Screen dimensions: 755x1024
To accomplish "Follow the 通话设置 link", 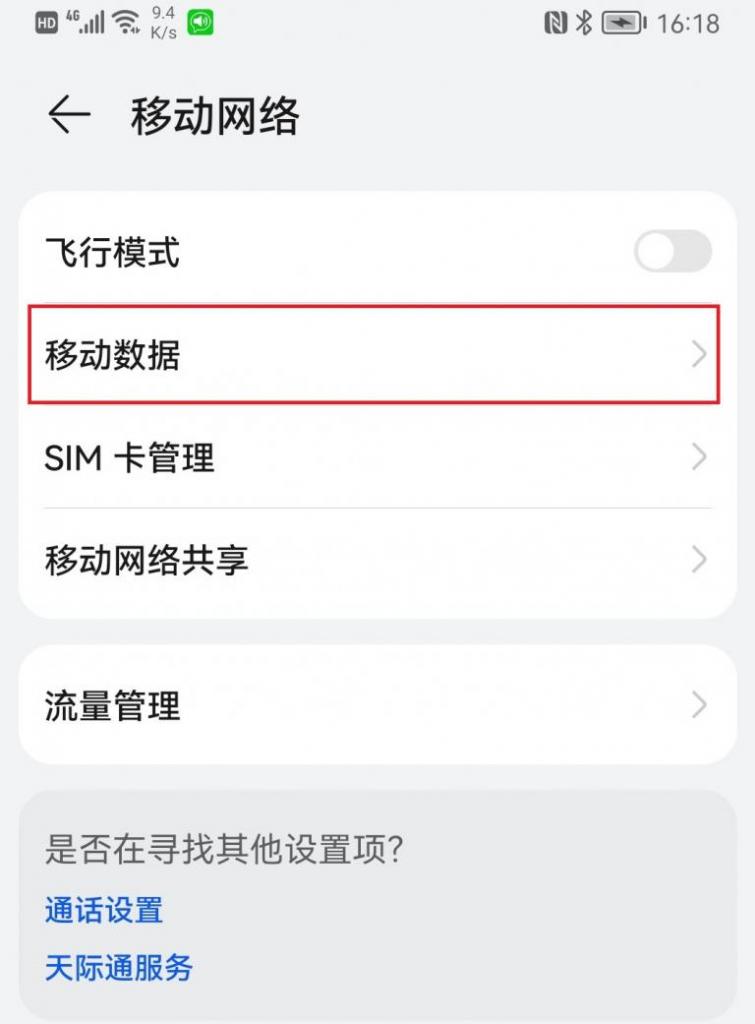I will click(104, 910).
